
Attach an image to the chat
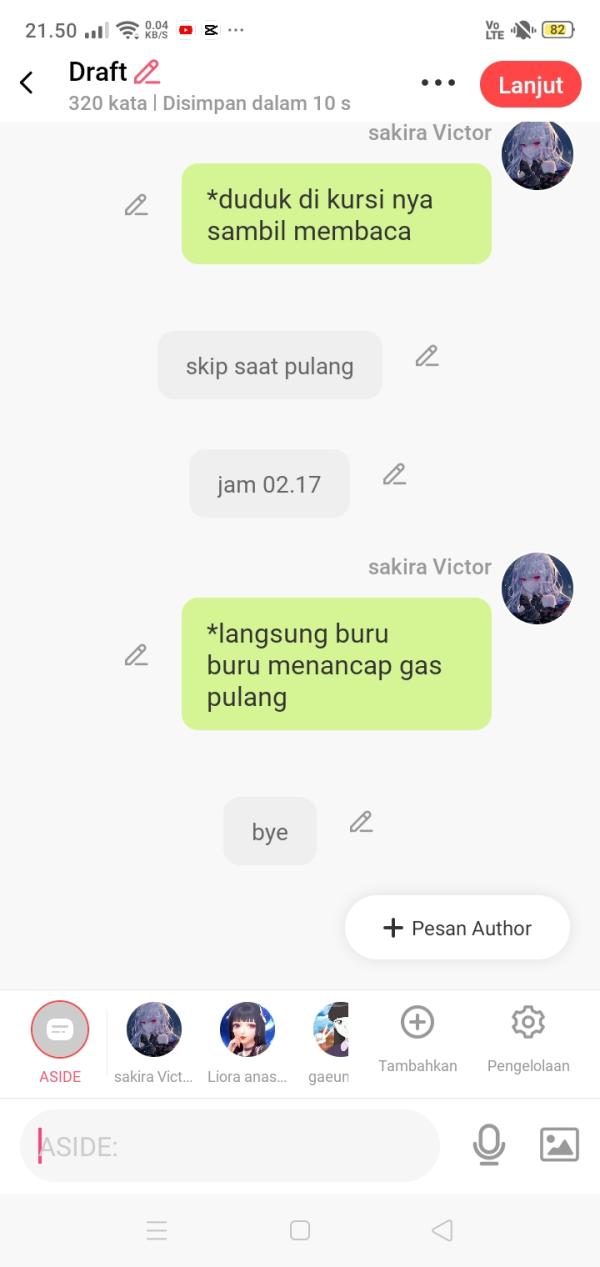point(559,1144)
